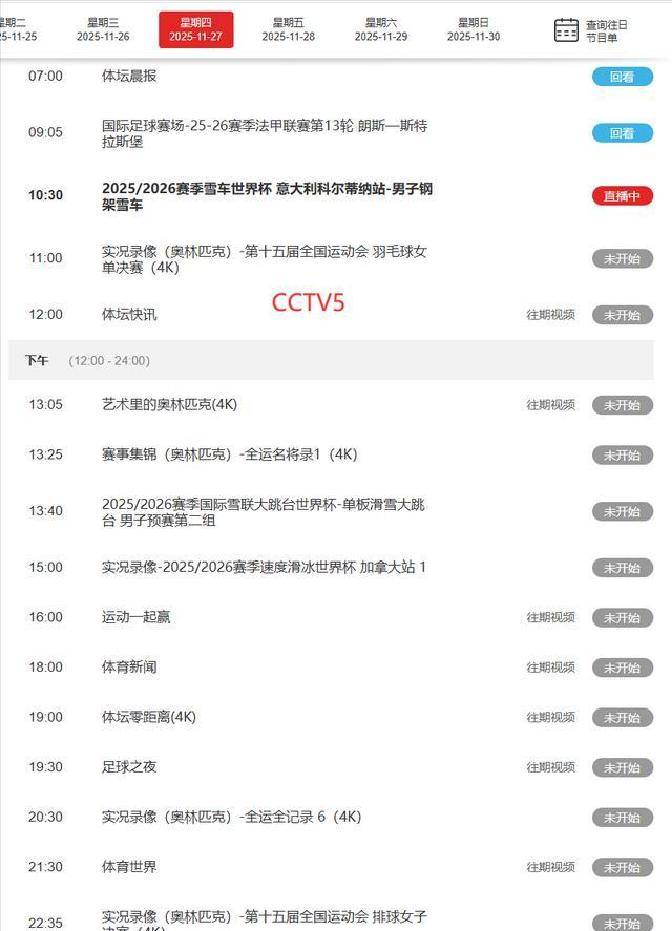Watch the 直播中 live 雪车世界杯 broadcast
The image size is (672, 931).
[x=621, y=196]
